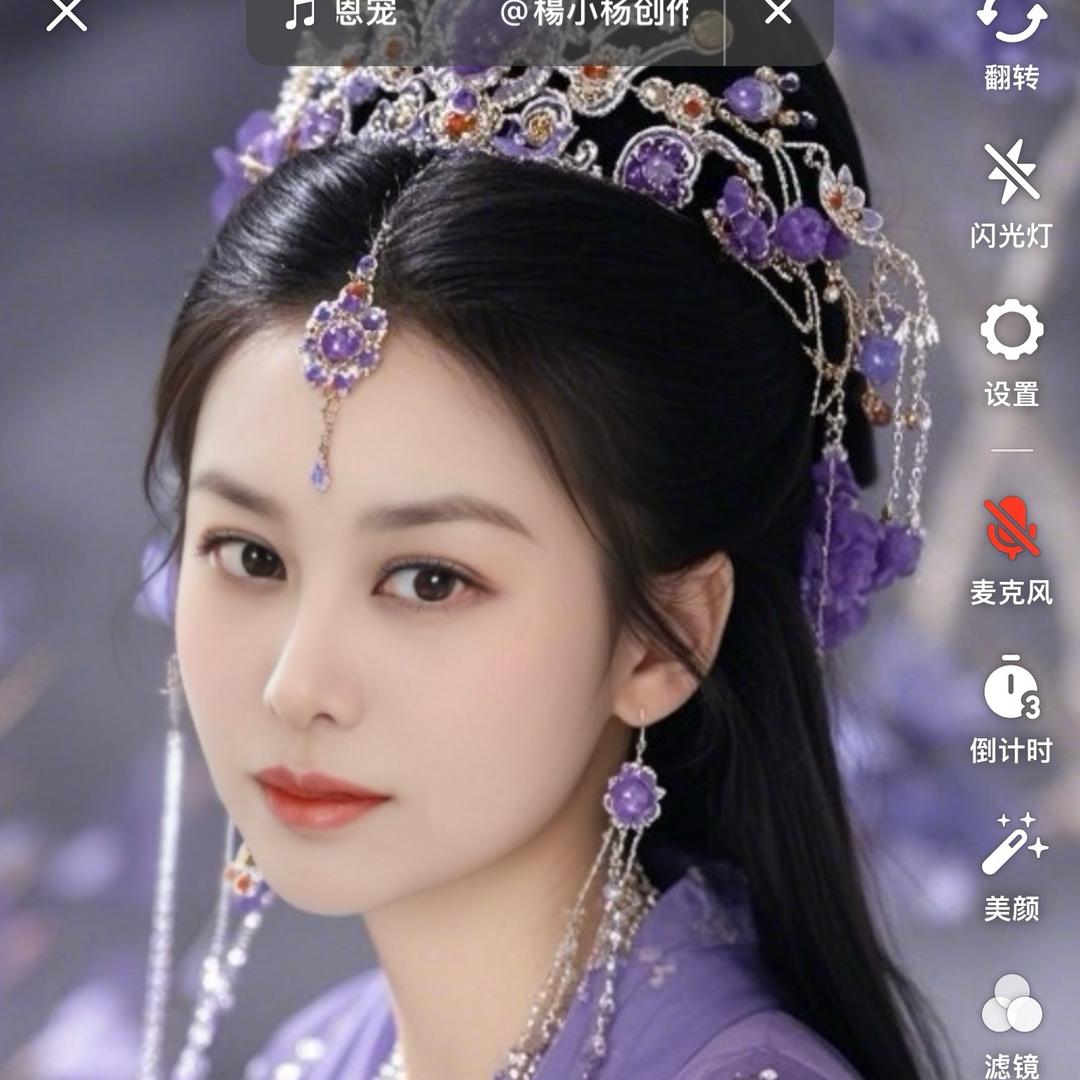The width and height of the screenshot is (1080, 1080).
Task: Open beauty effects 美颜
Action: [1012, 866]
